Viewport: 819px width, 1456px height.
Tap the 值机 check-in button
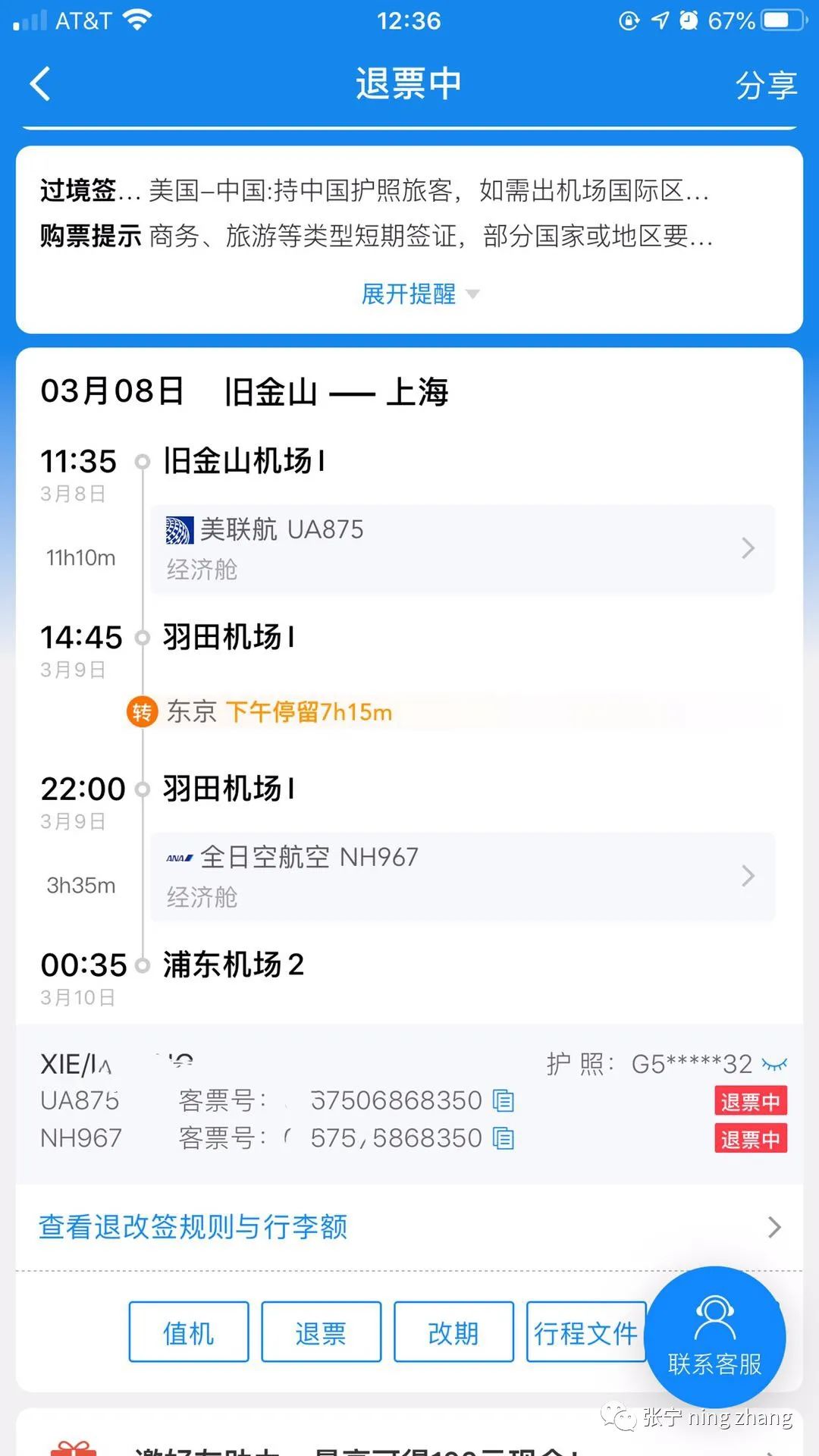point(189,1332)
